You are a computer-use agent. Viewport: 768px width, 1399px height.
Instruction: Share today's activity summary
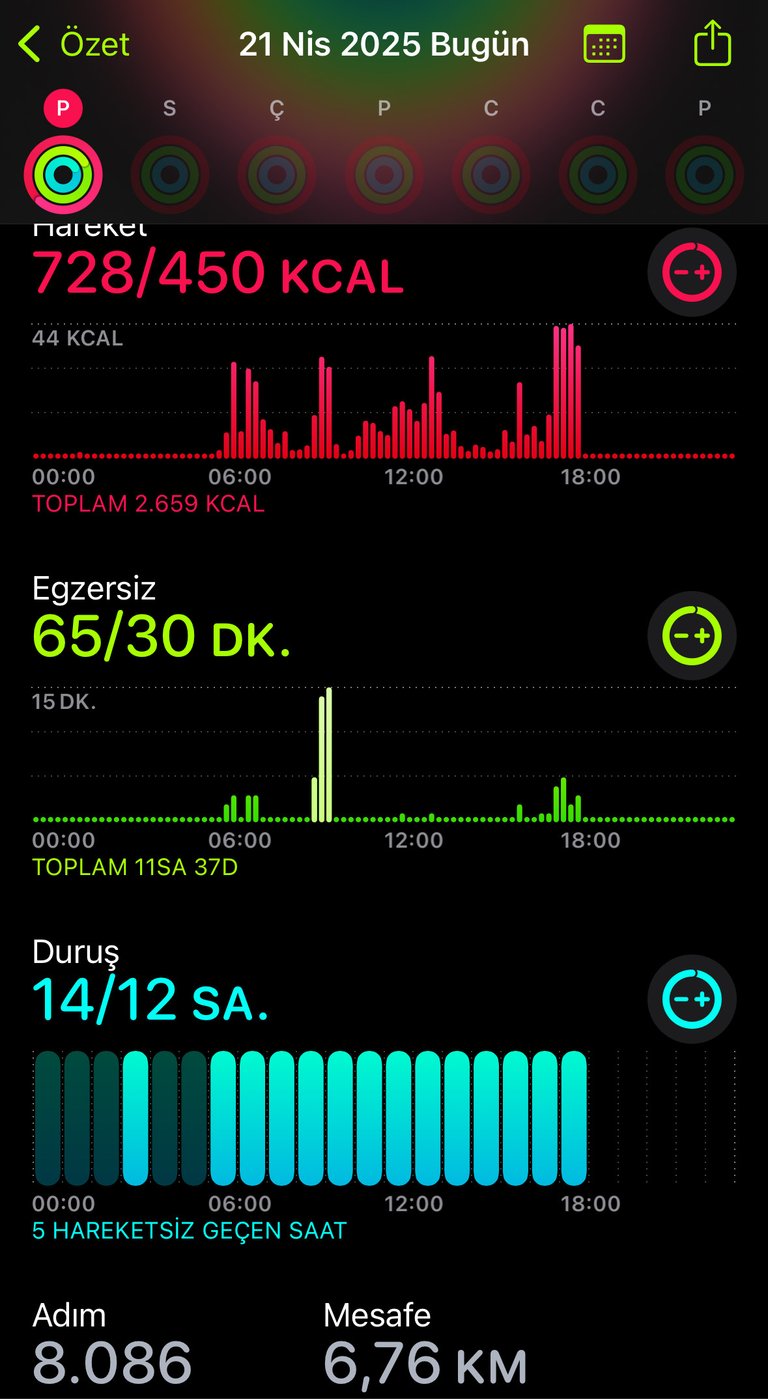pyautogui.click(x=712, y=45)
